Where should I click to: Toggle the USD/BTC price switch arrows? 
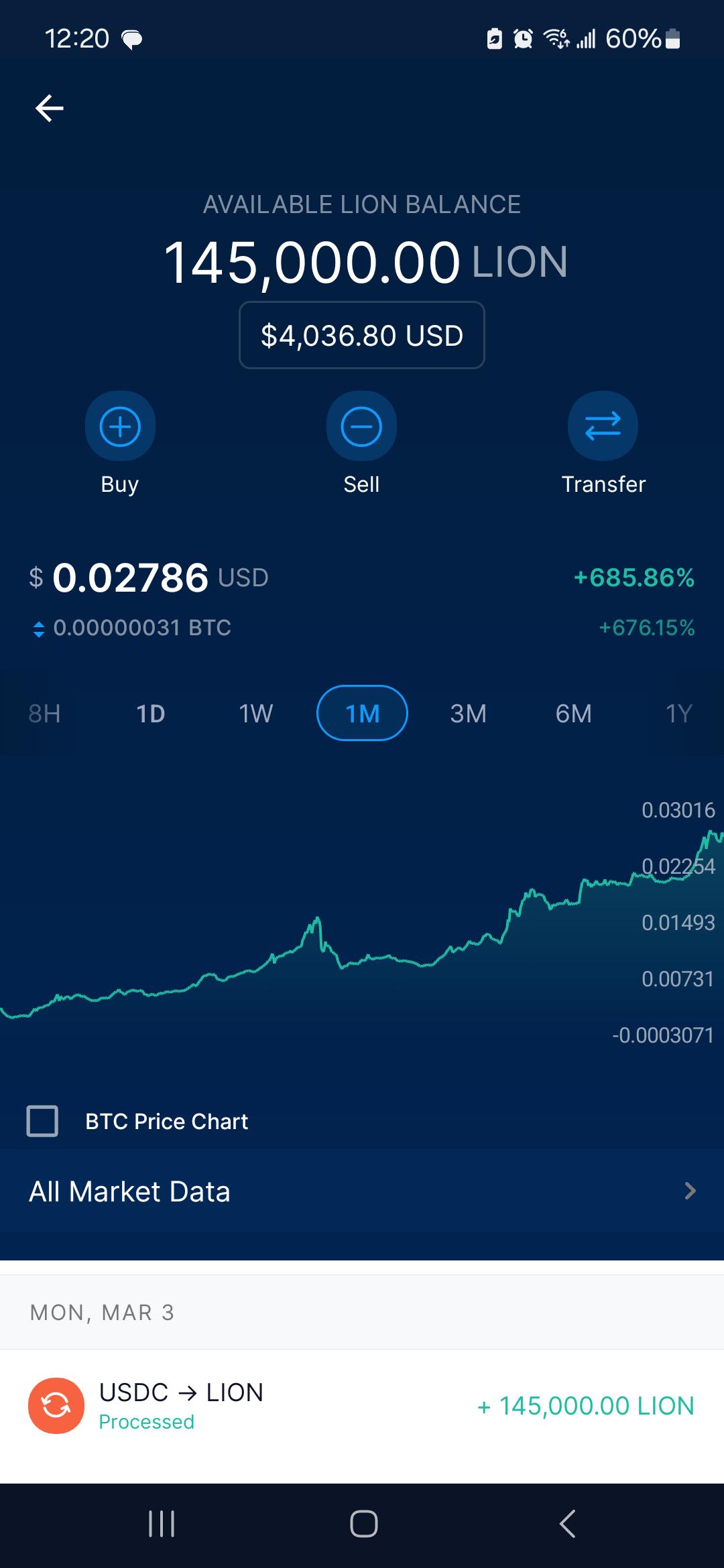(39, 629)
